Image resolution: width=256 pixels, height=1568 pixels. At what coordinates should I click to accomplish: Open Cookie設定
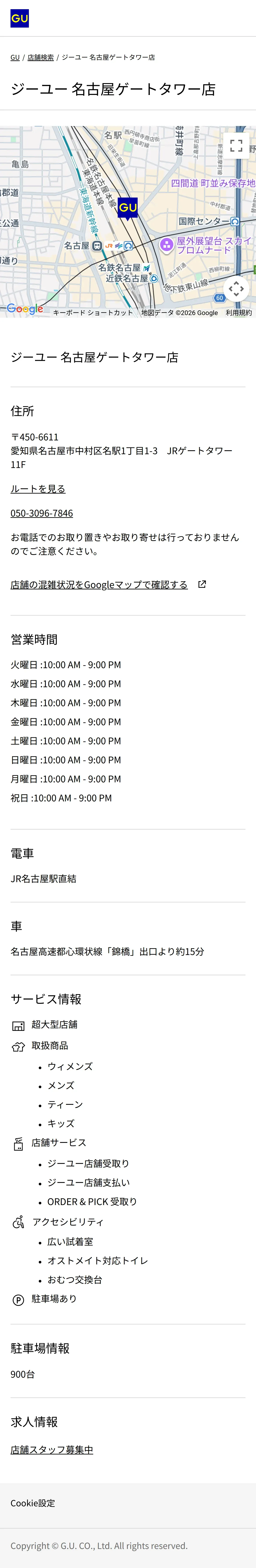tap(33, 1503)
